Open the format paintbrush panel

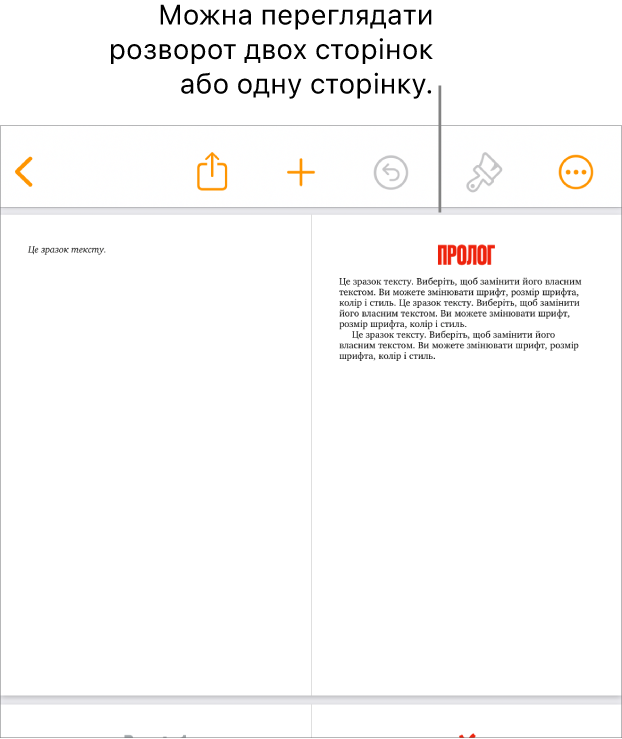coord(485,172)
